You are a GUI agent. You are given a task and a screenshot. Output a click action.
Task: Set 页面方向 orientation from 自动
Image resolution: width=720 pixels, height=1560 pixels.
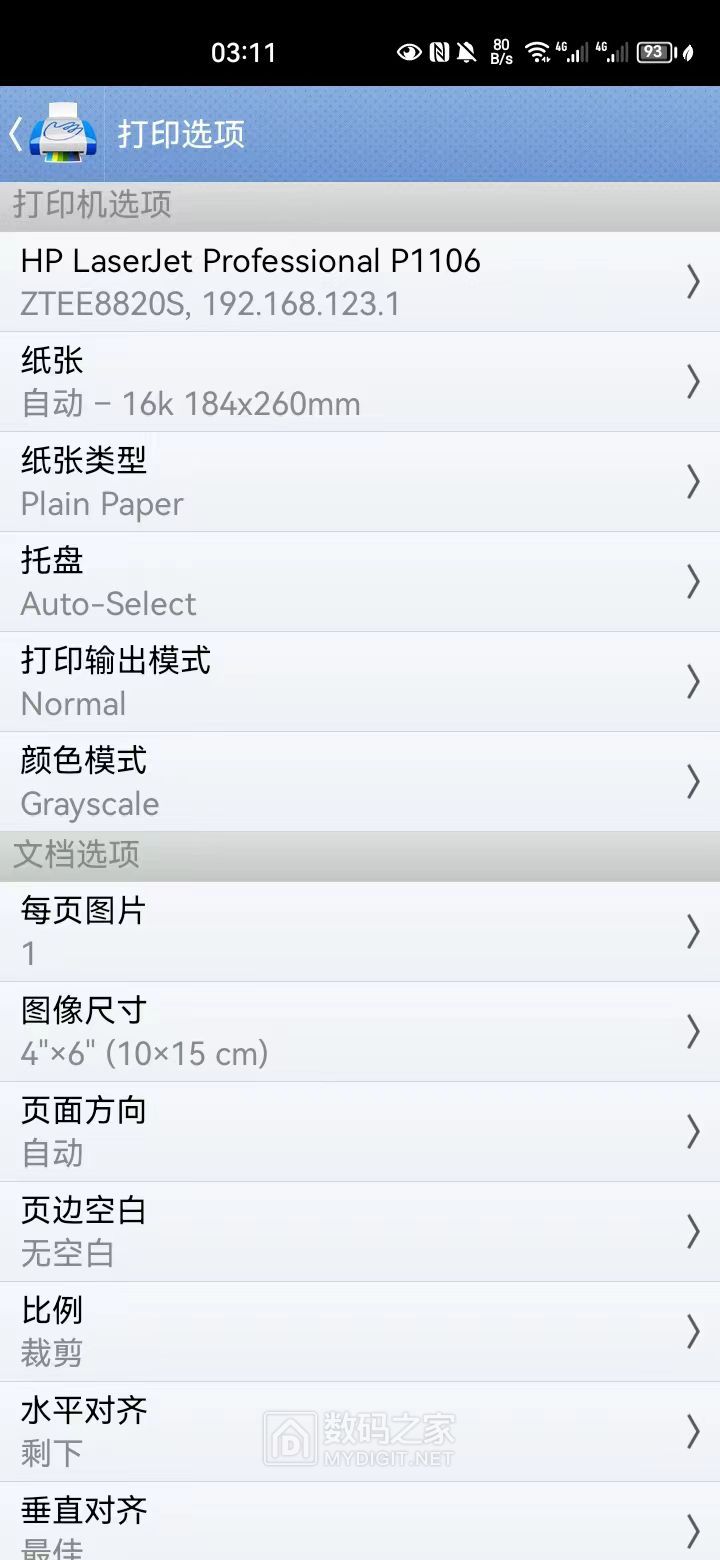point(360,1131)
